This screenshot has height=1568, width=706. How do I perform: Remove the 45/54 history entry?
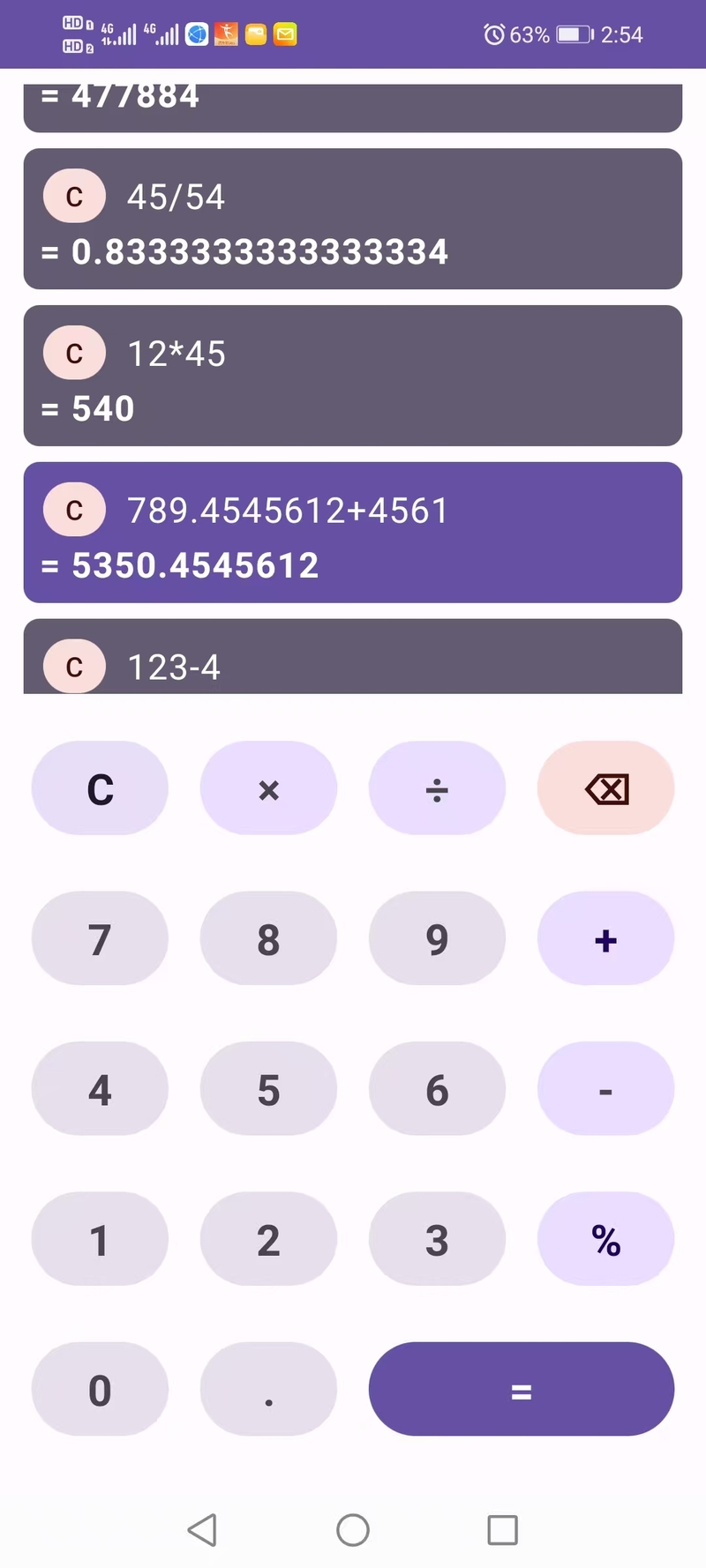[74, 196]
